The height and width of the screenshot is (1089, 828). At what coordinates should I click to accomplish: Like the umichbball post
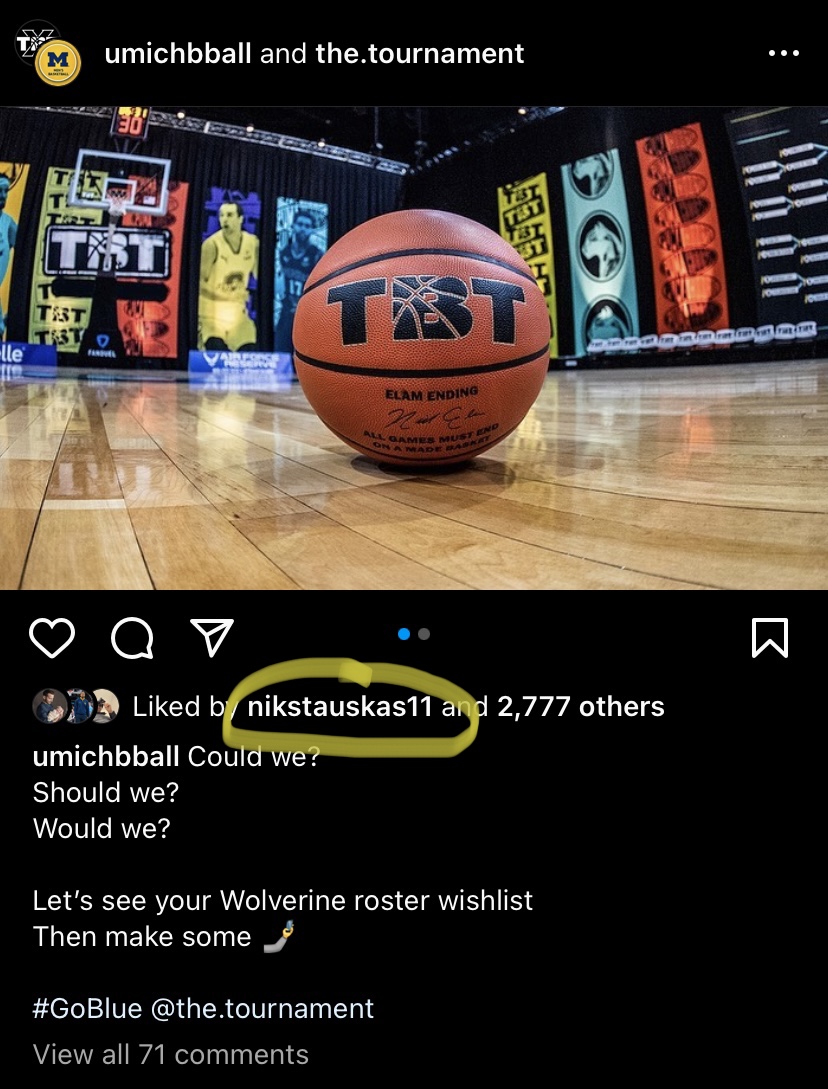point(51,638)
